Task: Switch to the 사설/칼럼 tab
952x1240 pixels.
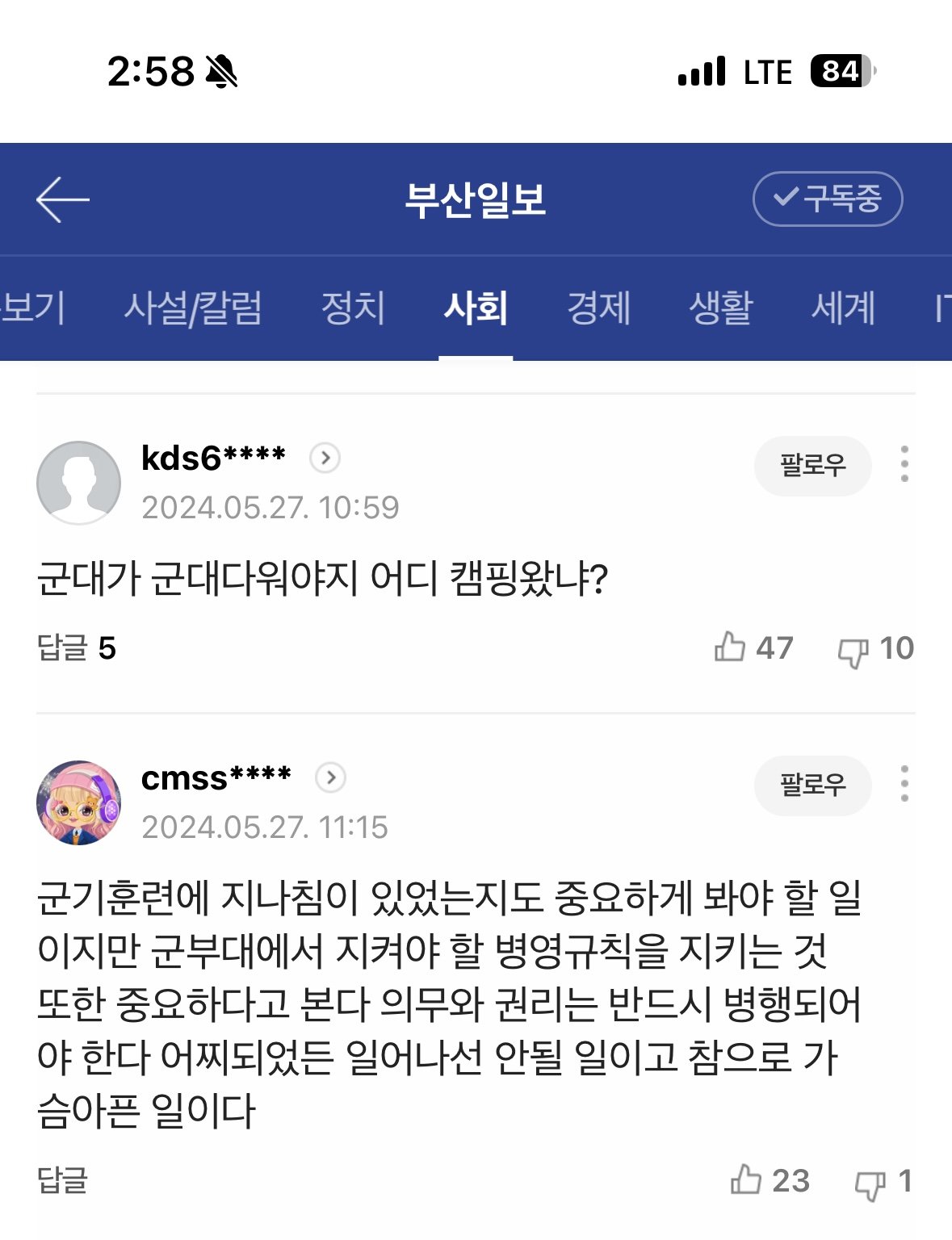Action: point(193,308)
